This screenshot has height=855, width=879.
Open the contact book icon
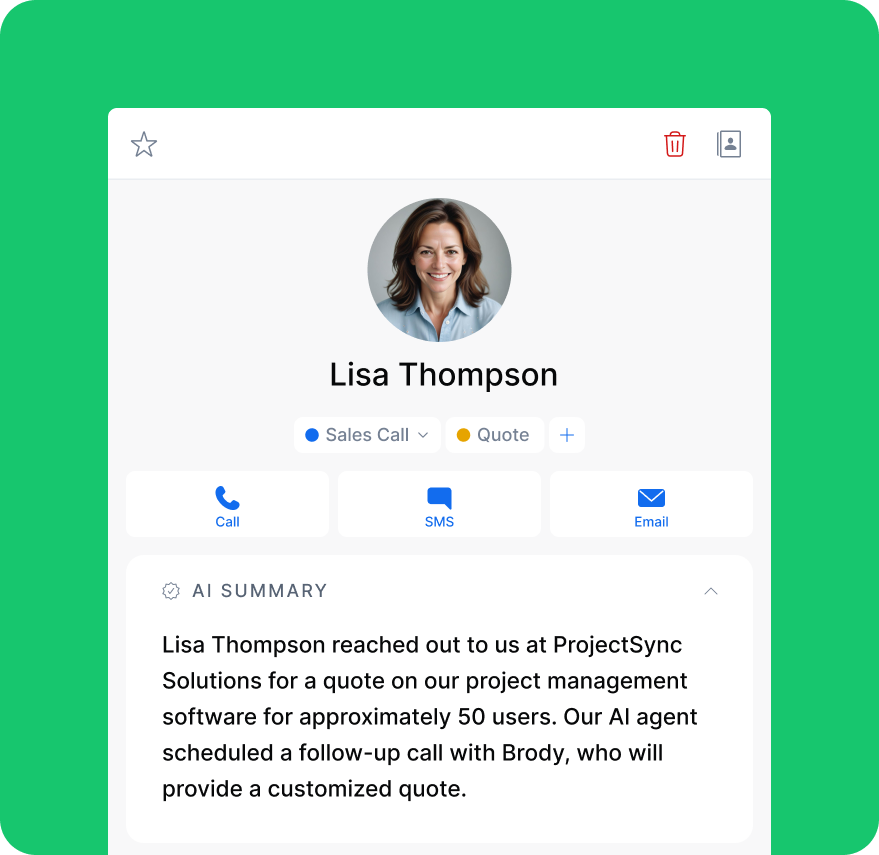(x=729, y=144)
